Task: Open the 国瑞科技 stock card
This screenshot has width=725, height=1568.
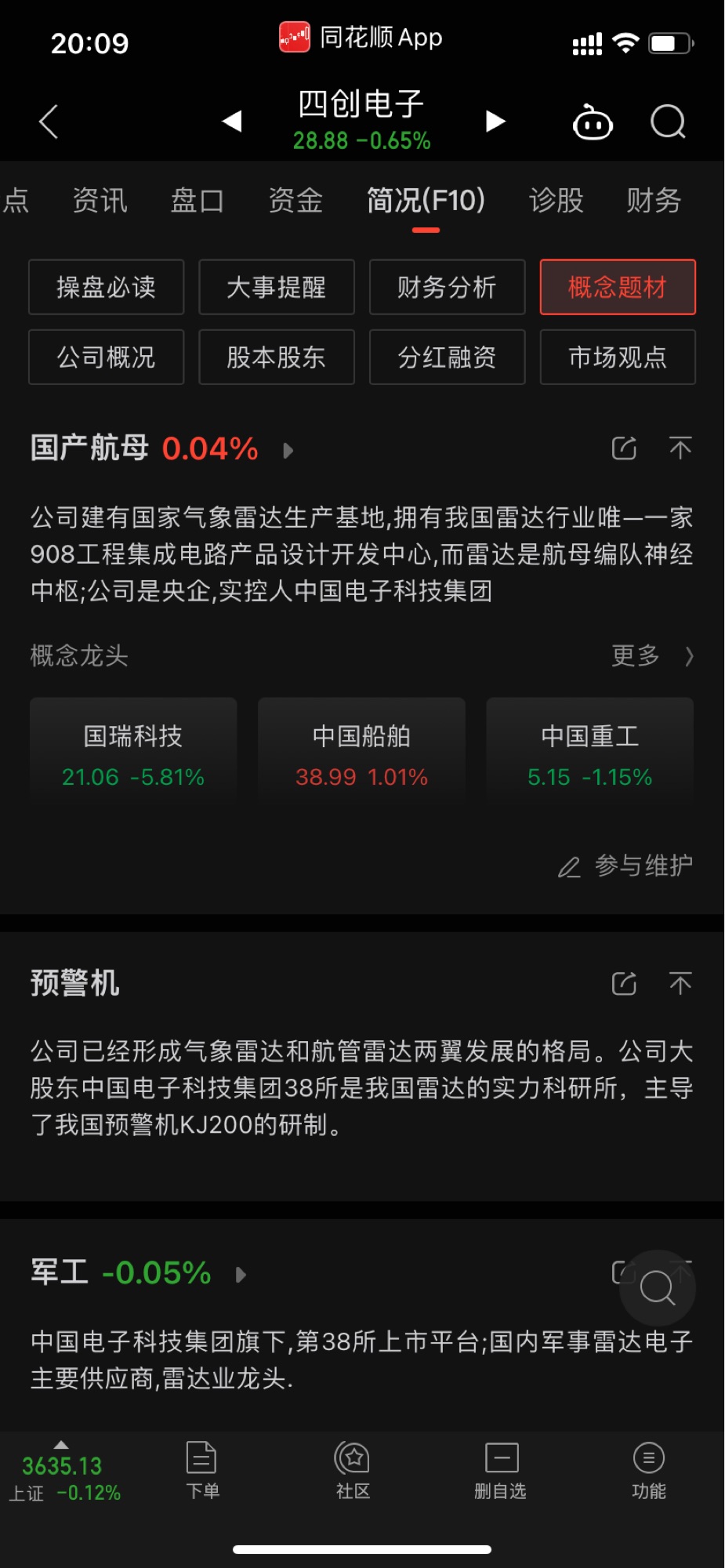Action: click(x=133, y=754)
